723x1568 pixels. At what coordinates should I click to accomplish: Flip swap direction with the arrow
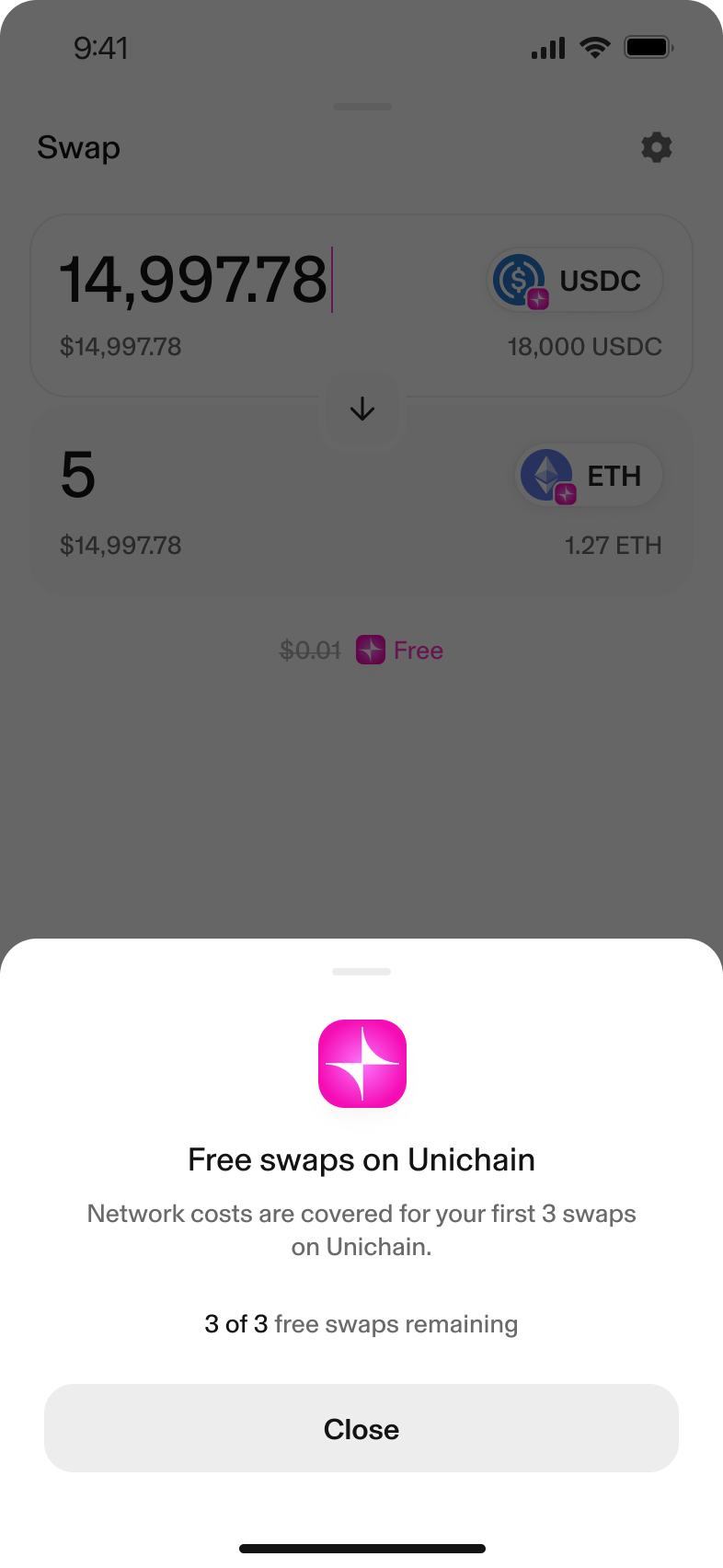(x=362, y=409)
